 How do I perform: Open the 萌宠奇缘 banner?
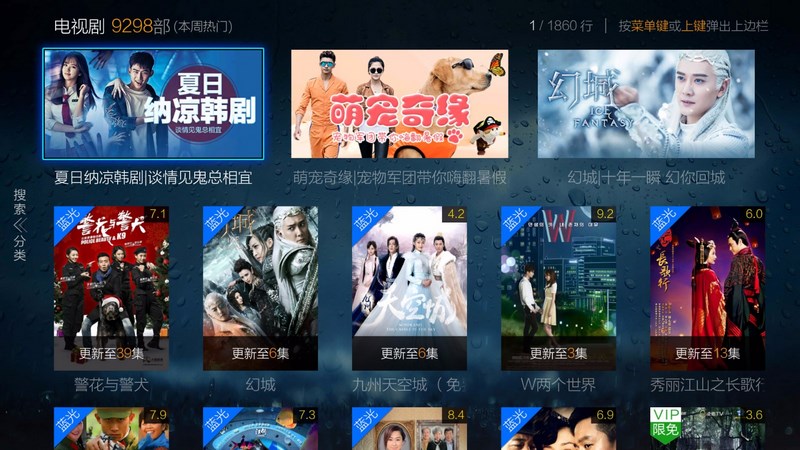[399, 104]
